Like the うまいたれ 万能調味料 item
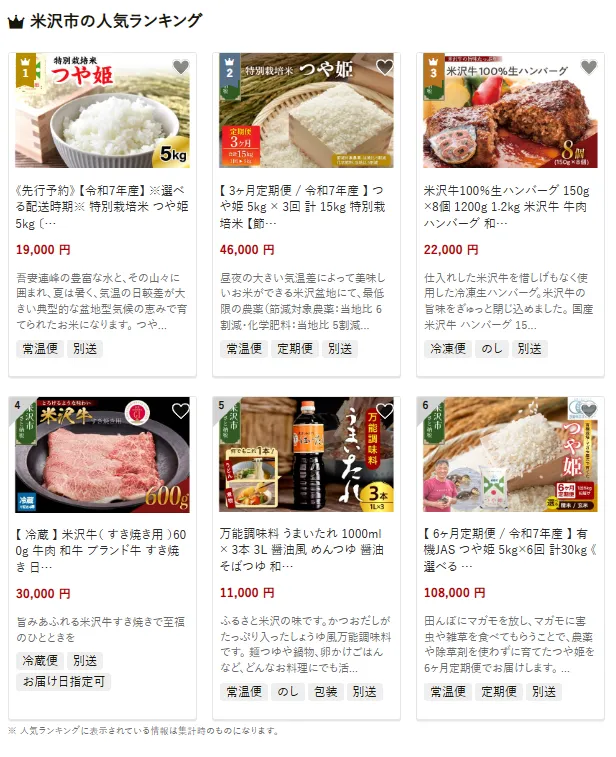The height and width of the screenshot is (757, 616). click(x=384, y=411)
